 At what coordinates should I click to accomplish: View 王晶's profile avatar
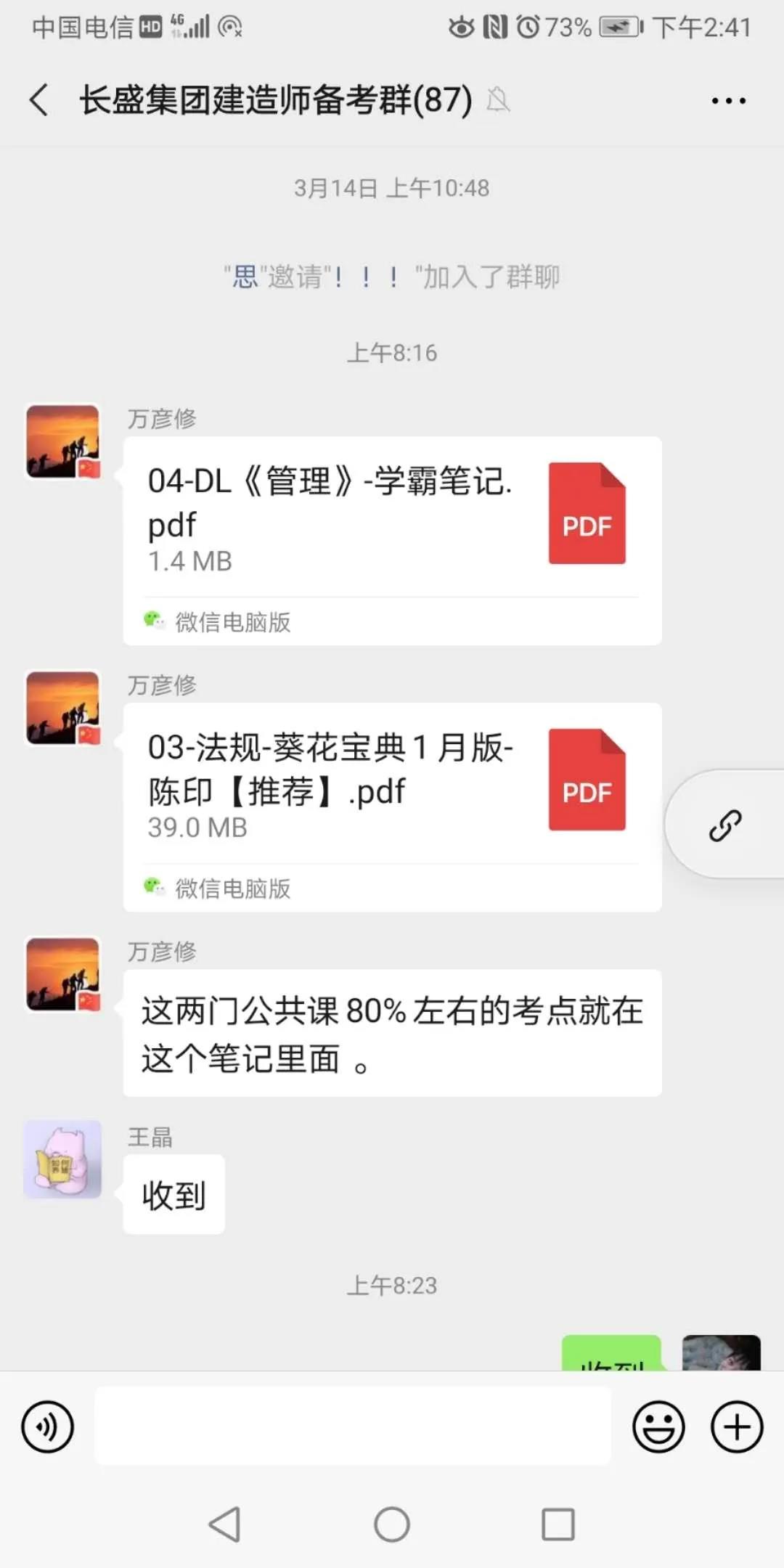[x=62, y=1159]
